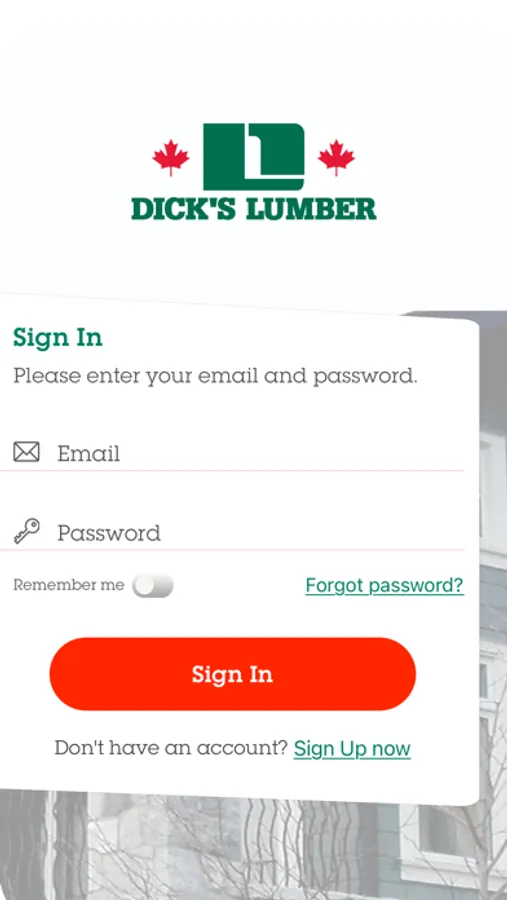
Task: Tap the Email input field
Action: click(232, 453)
